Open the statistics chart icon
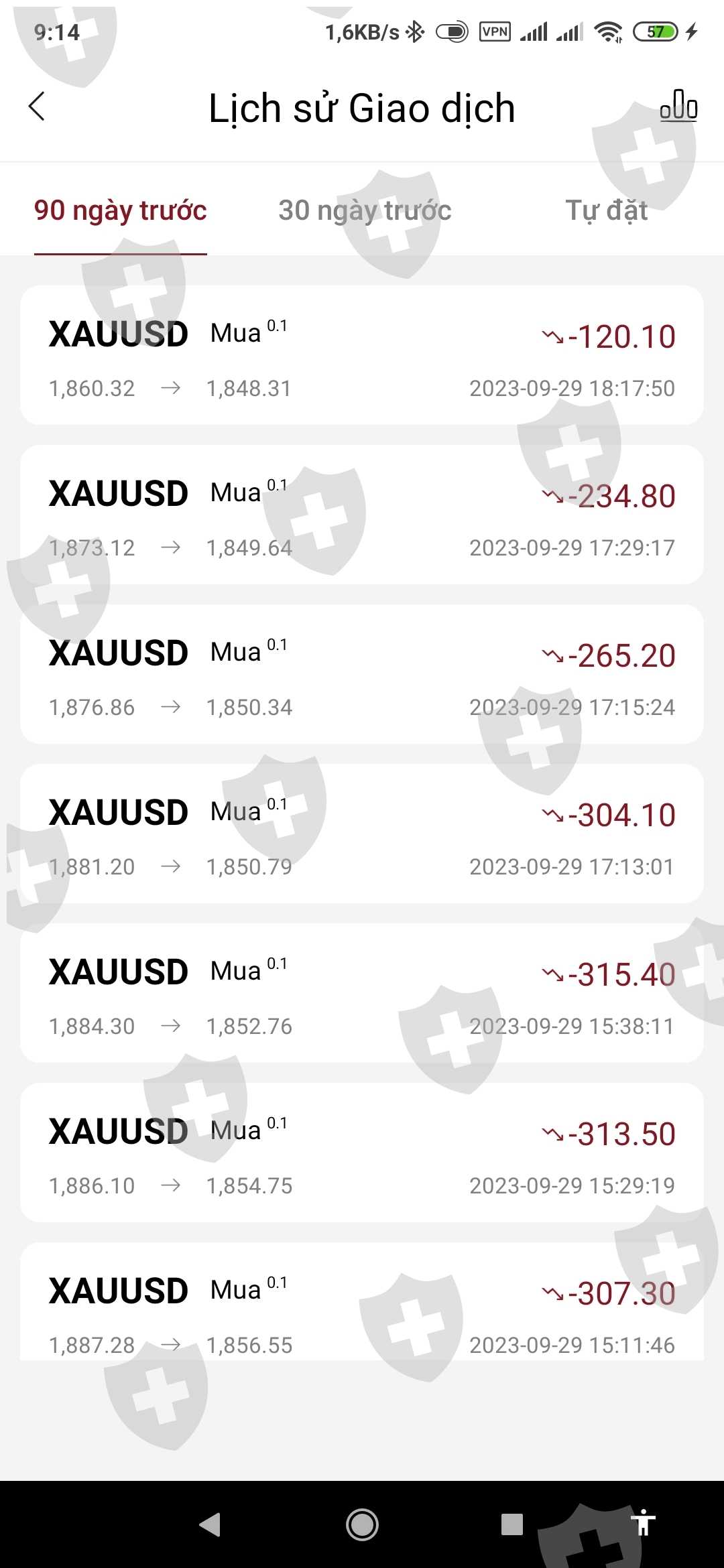 678,107
